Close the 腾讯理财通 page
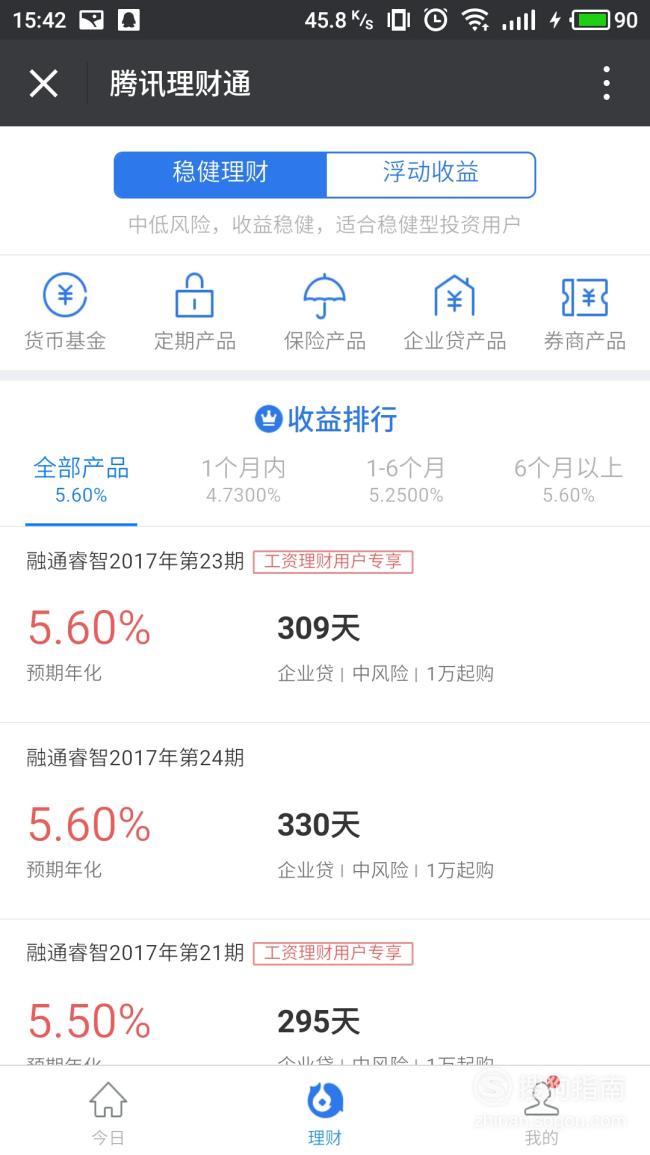This screenshot has height=1155, width=650. (x=43, y=83)
